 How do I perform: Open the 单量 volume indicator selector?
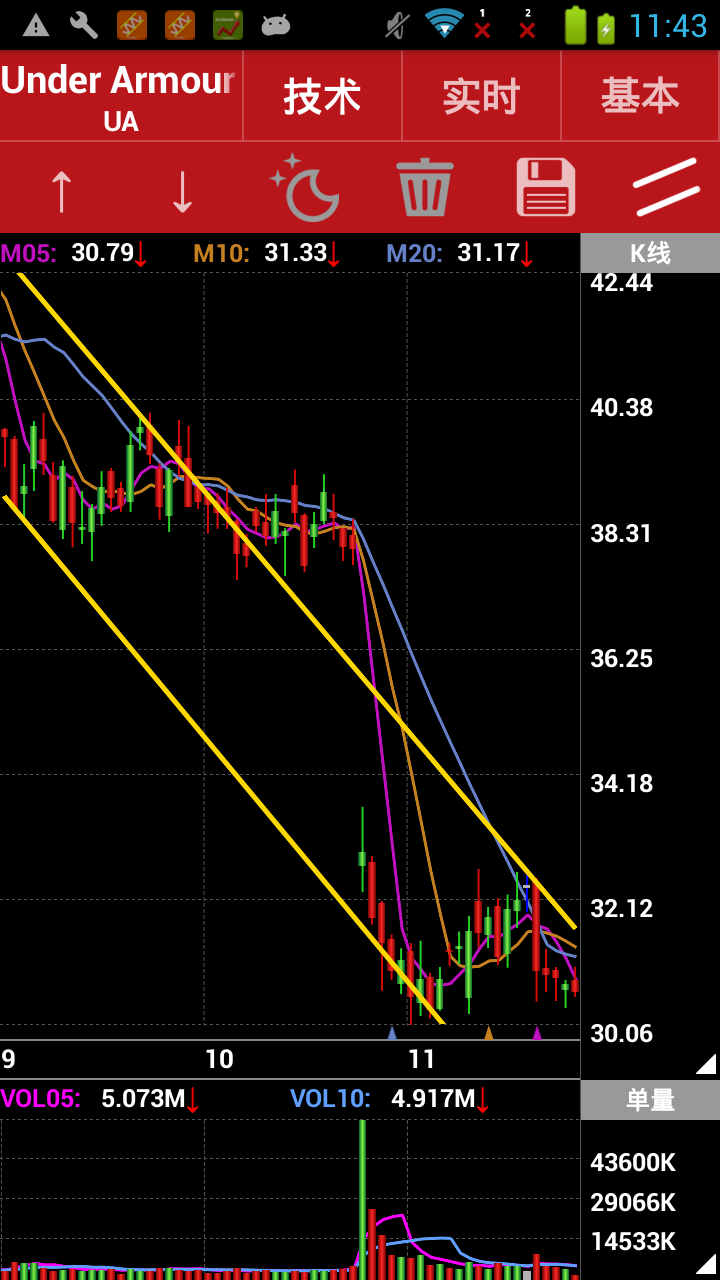point(650,1100)
